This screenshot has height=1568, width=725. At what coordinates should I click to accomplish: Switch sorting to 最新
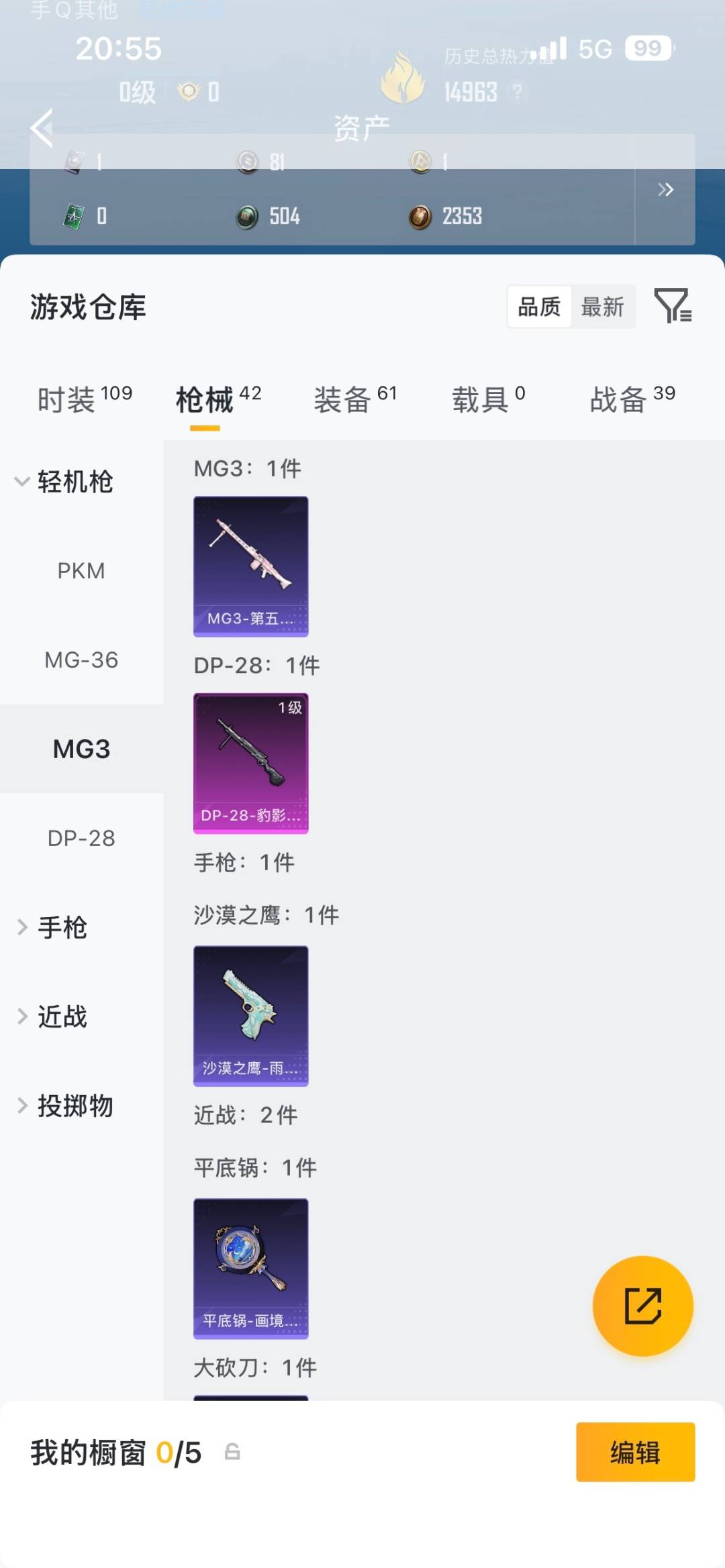[x=603, y=307]
